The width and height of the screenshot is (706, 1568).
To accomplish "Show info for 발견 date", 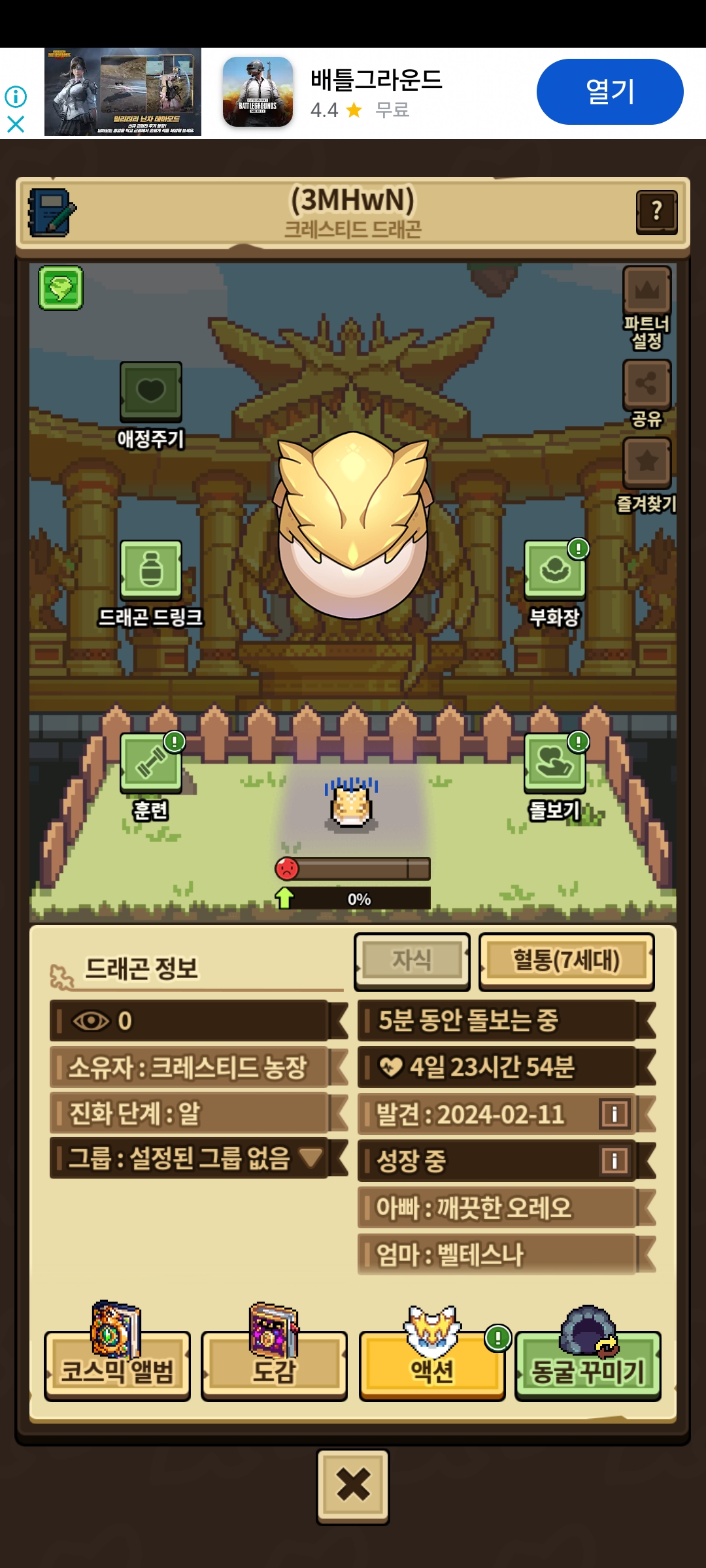I will (614, 1114).
